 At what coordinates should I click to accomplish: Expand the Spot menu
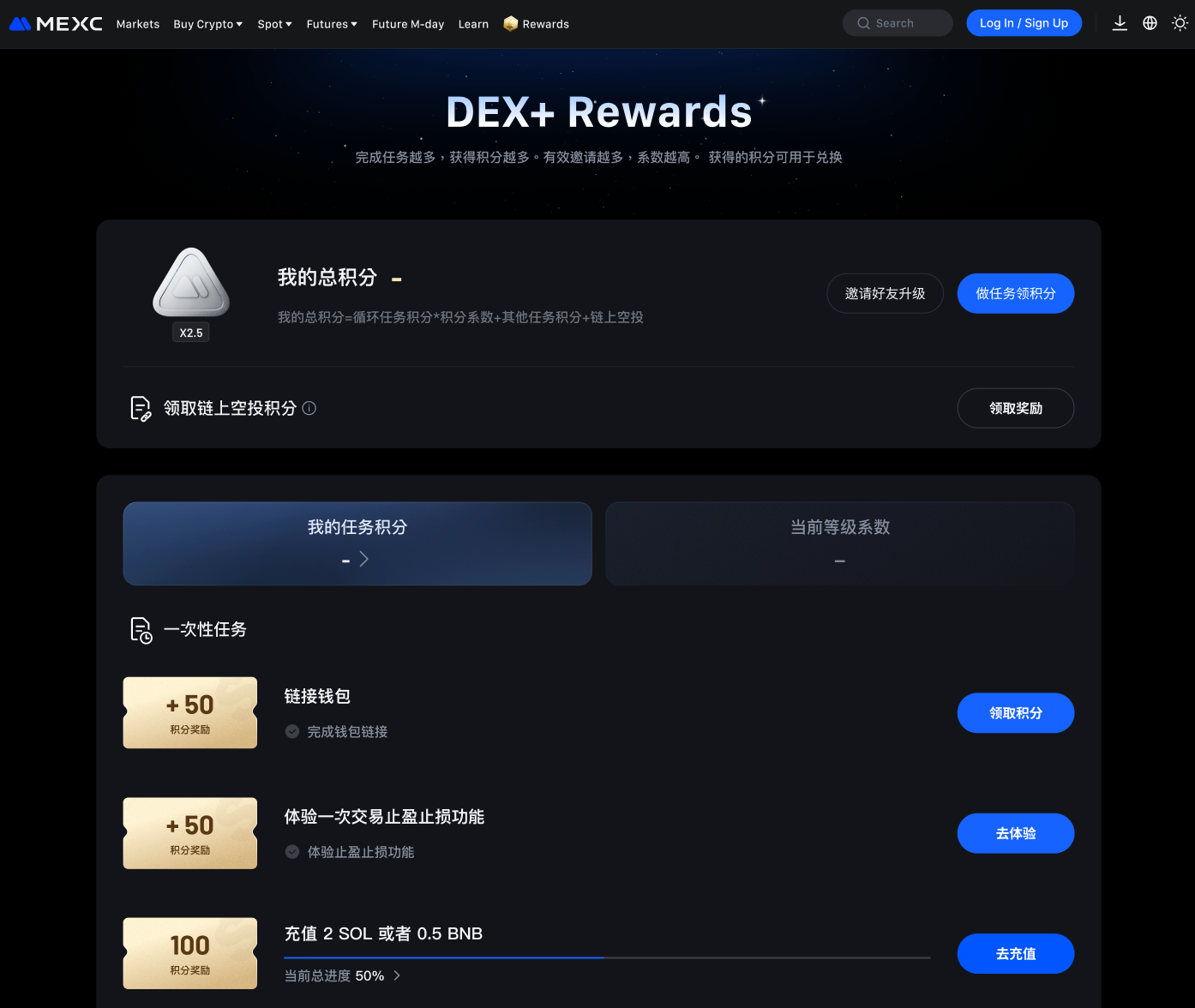pos(274,24)
